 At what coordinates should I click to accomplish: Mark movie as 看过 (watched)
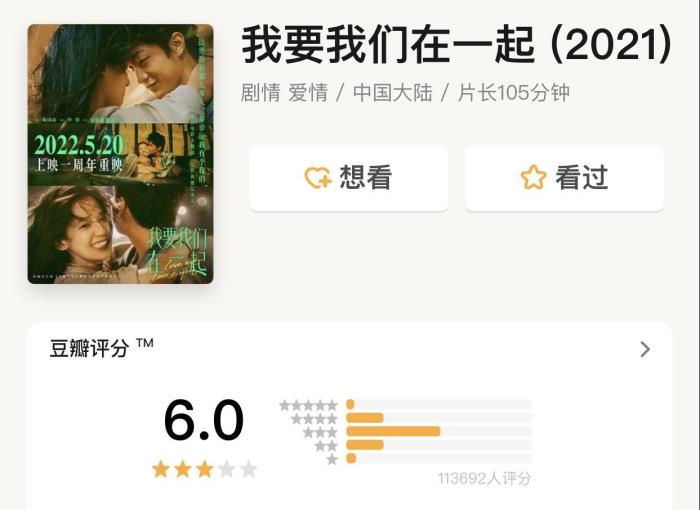pos(564,178)
